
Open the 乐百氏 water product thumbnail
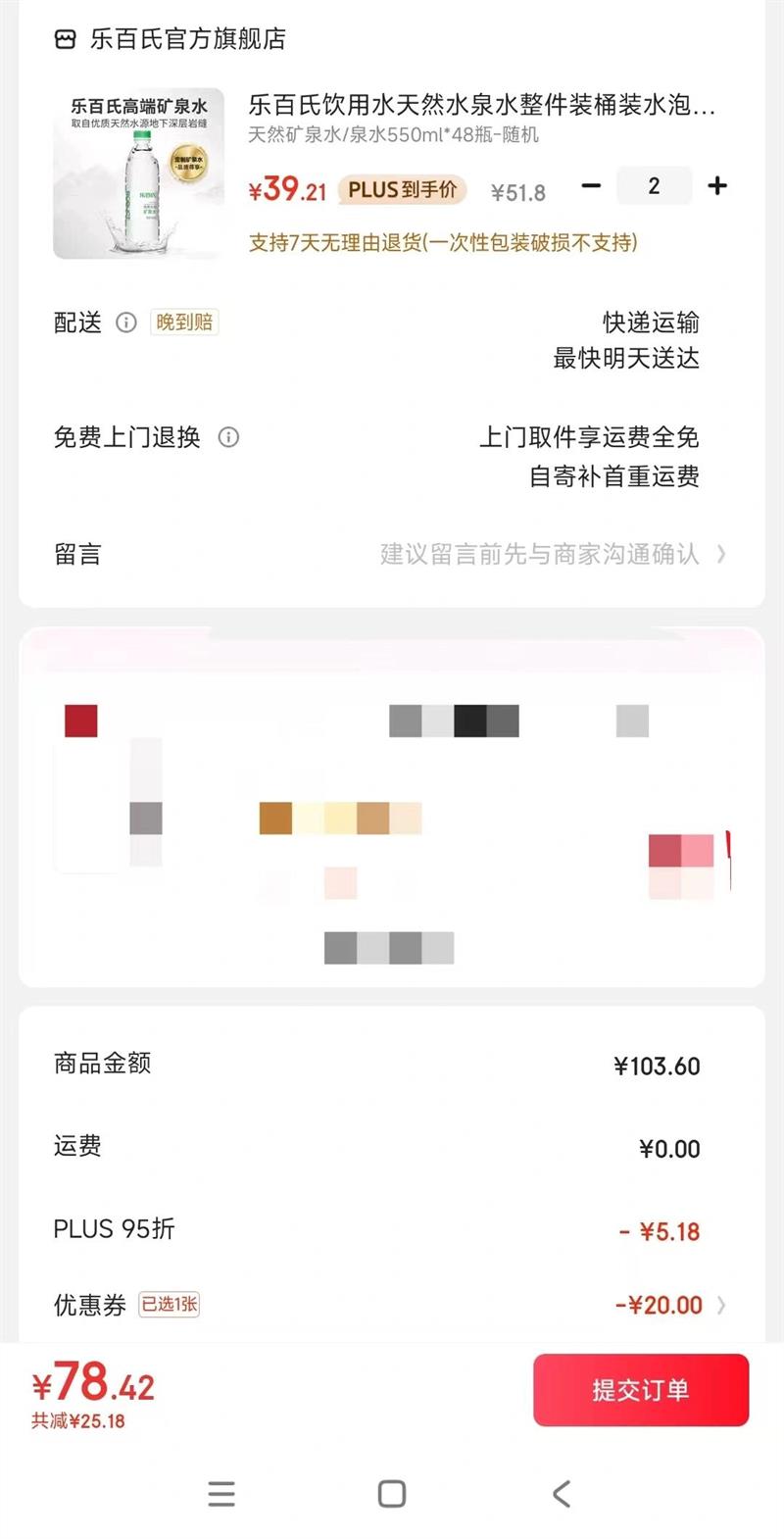(x=138, y=174)
